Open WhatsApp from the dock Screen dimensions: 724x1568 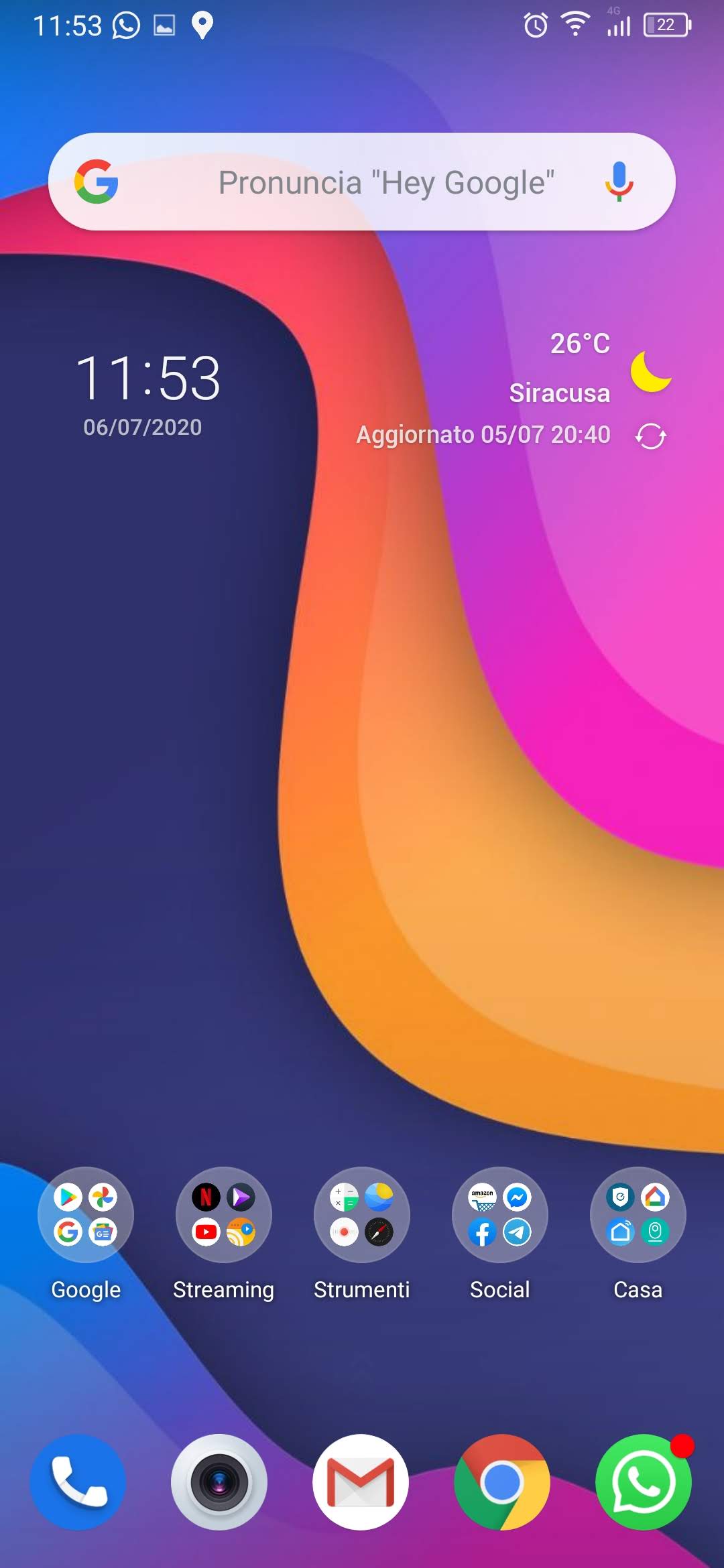[x=644, y=1482]
